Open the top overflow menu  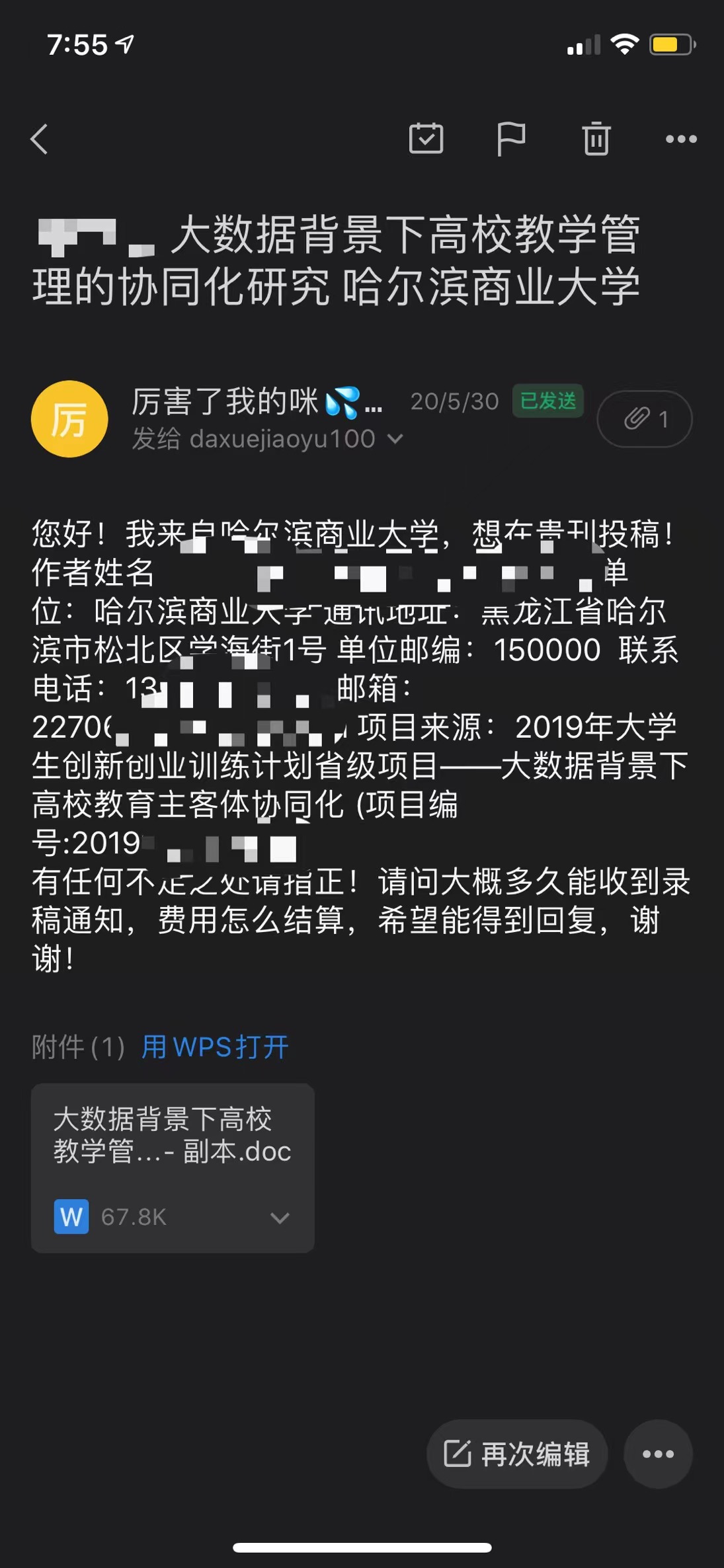(x=680, y=139)
